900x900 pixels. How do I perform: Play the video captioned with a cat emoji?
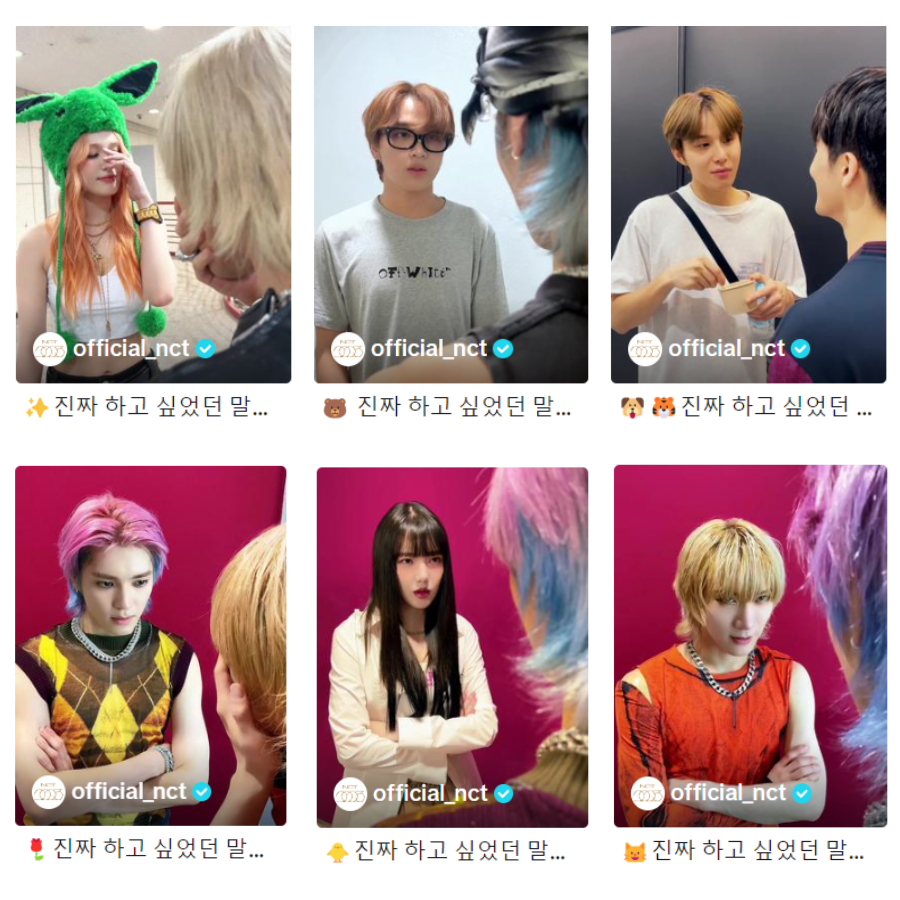[x=750, y=646]
